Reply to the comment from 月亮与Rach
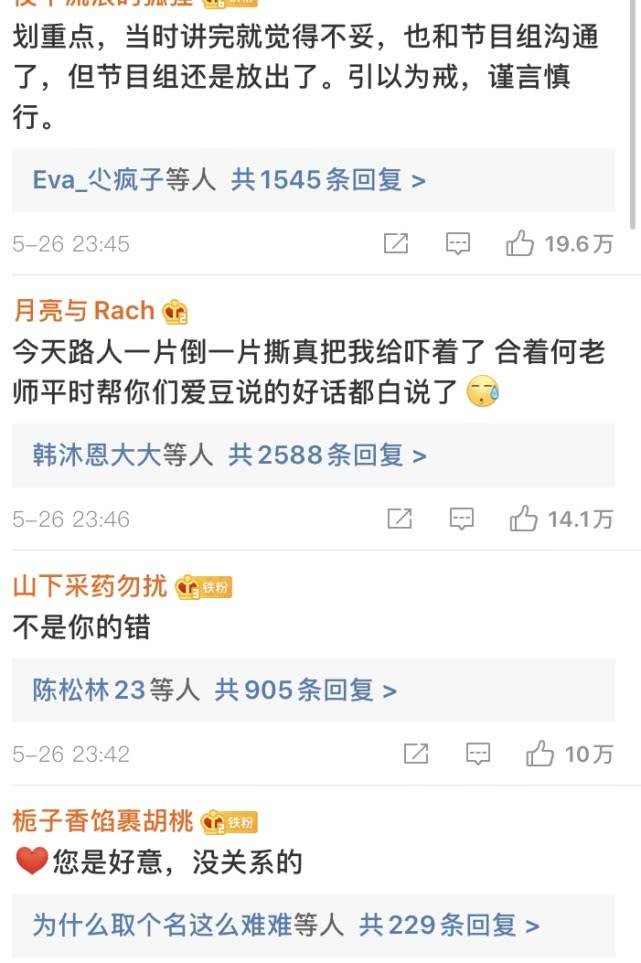This screenshot has height=963, width=641. click(x=461, y=518)
